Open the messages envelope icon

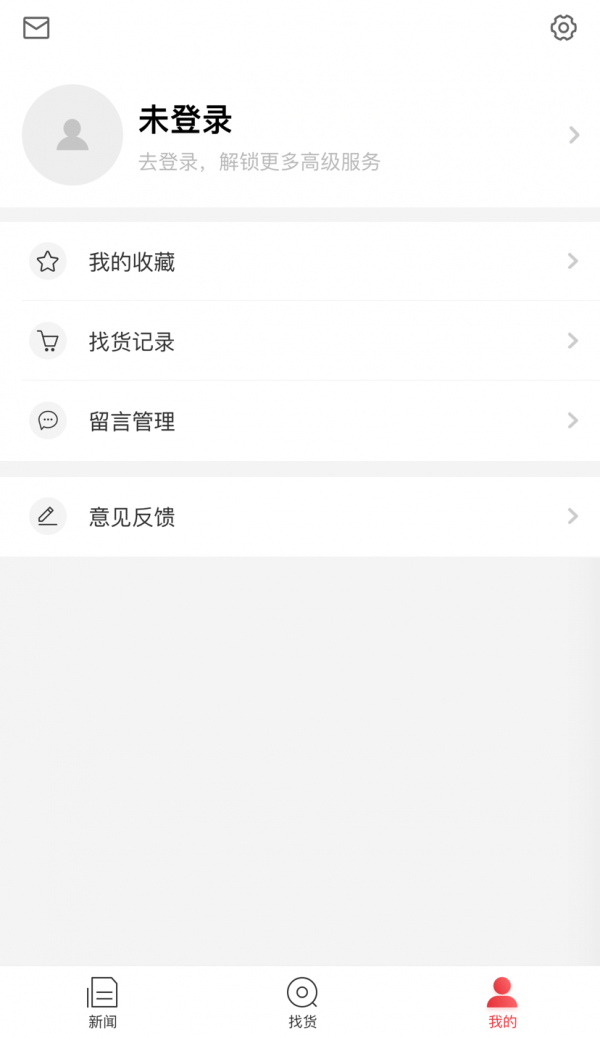(36, 28)
